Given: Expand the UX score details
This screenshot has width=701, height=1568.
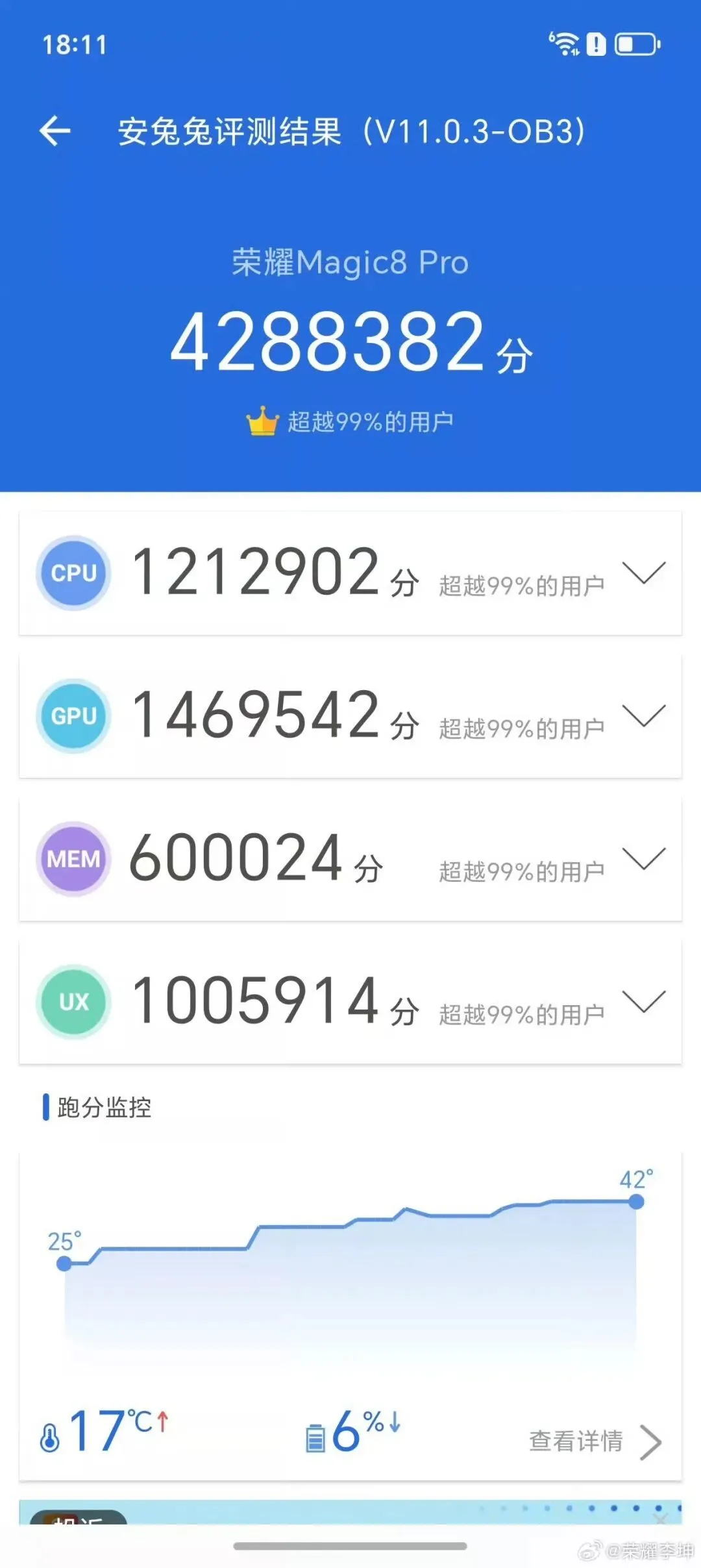Looking at the screenshot, I should [x=644, y=1002].
